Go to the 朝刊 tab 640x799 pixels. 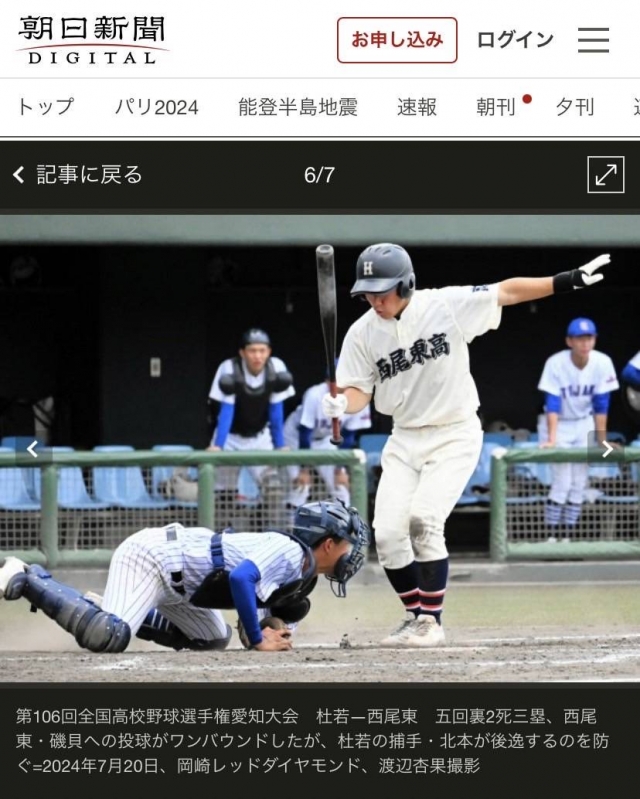click(497, 107)
